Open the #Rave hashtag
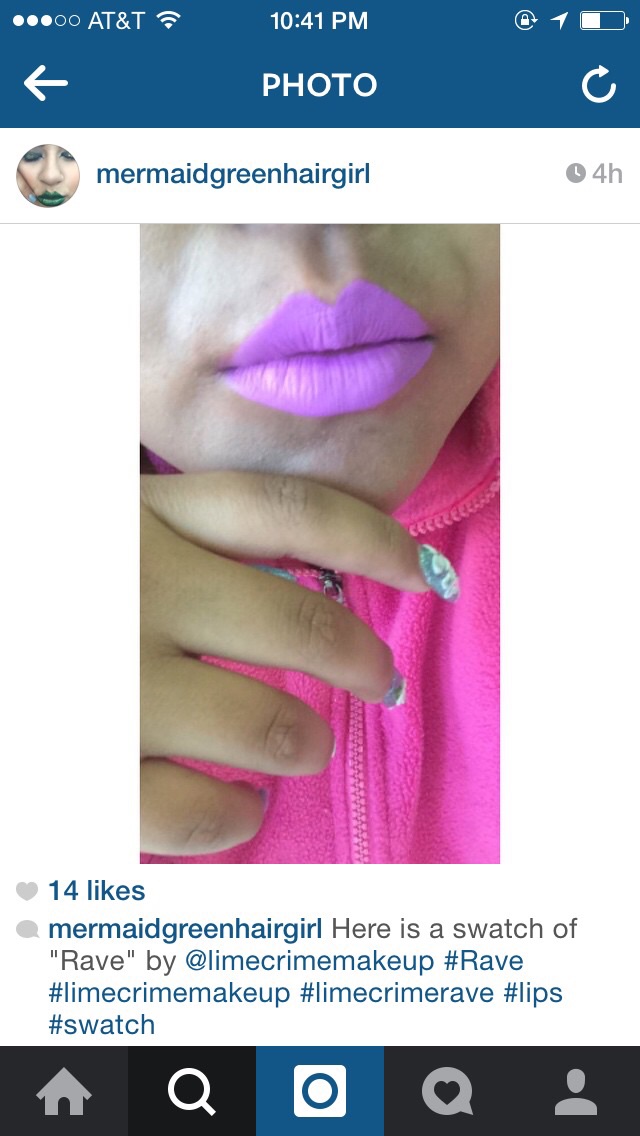The height and width of the screenshot is (1136, 640). point(483,961)
